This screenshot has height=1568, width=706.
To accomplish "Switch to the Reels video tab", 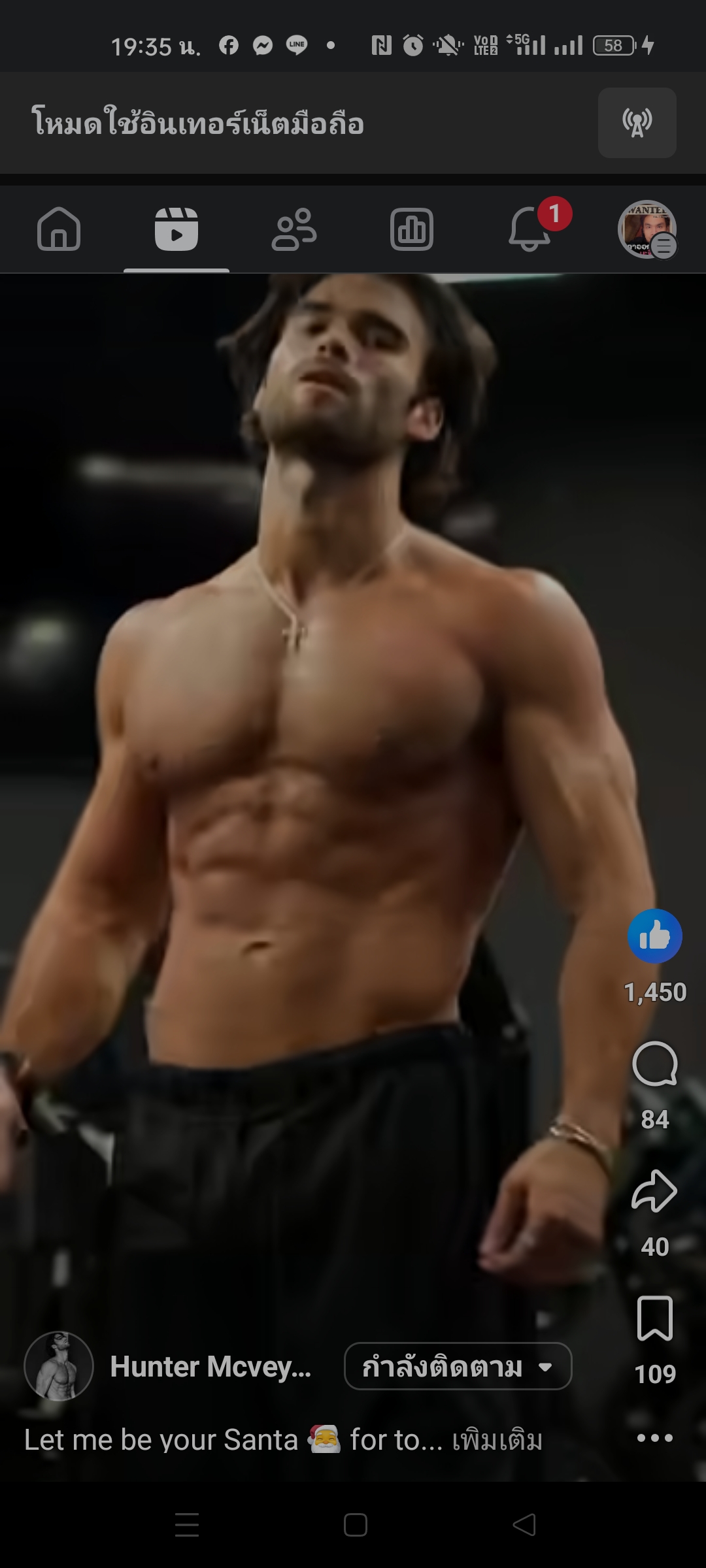I will tap(176, 229).
